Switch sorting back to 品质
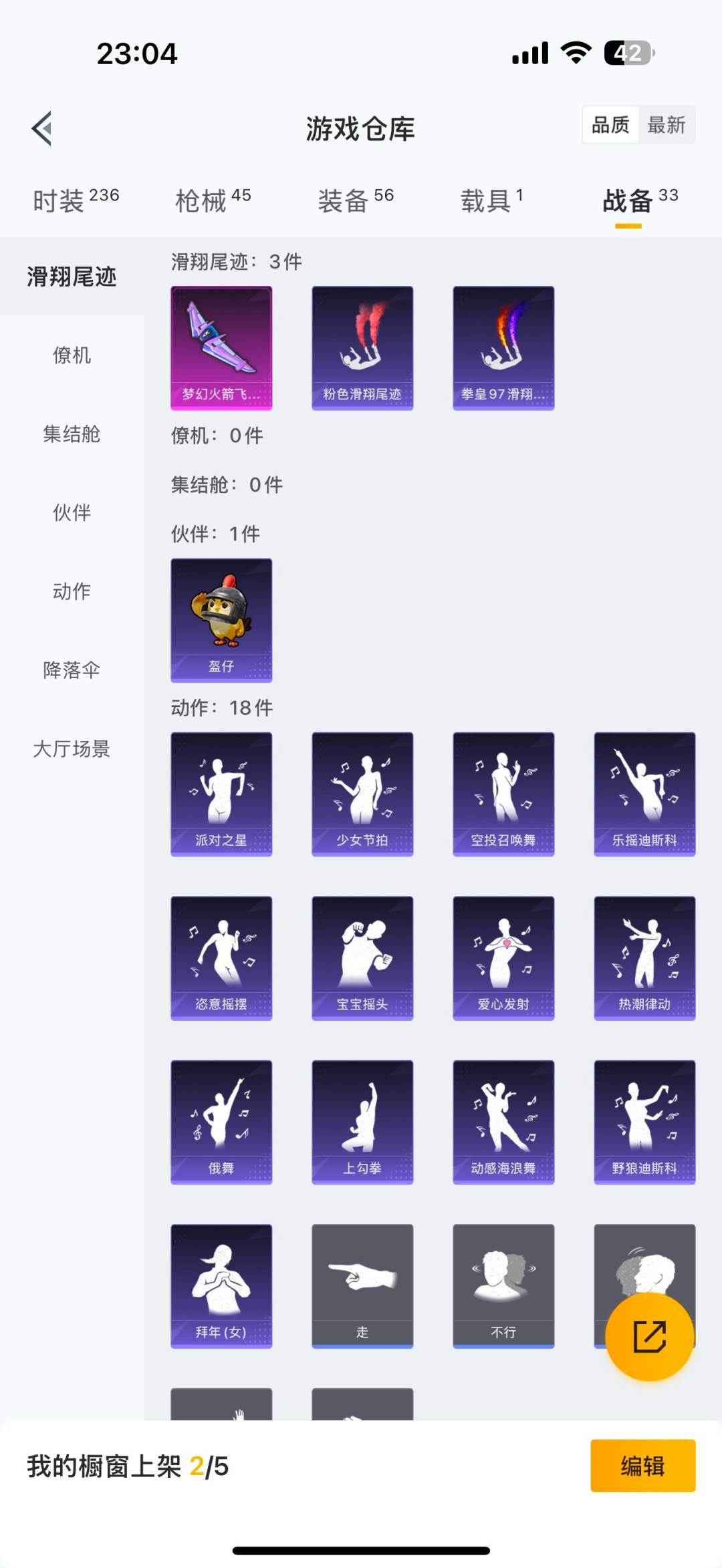The image size is (722, 1568). tap(609, 125)
